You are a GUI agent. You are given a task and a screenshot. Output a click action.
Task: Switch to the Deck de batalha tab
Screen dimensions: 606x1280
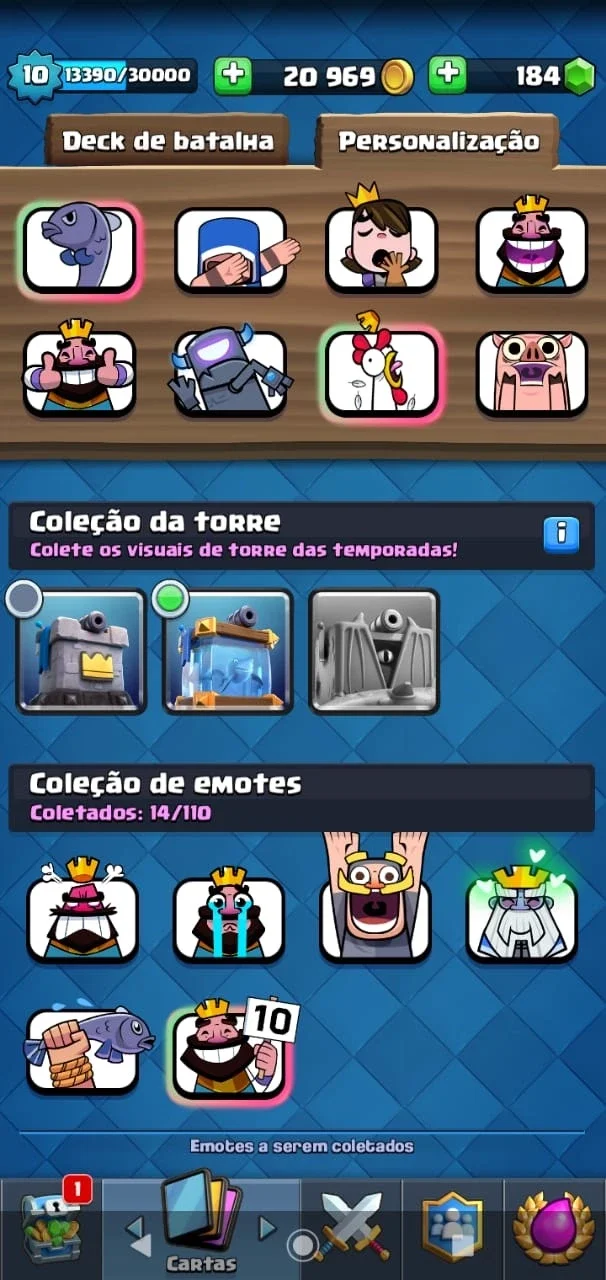coord(167,141)
